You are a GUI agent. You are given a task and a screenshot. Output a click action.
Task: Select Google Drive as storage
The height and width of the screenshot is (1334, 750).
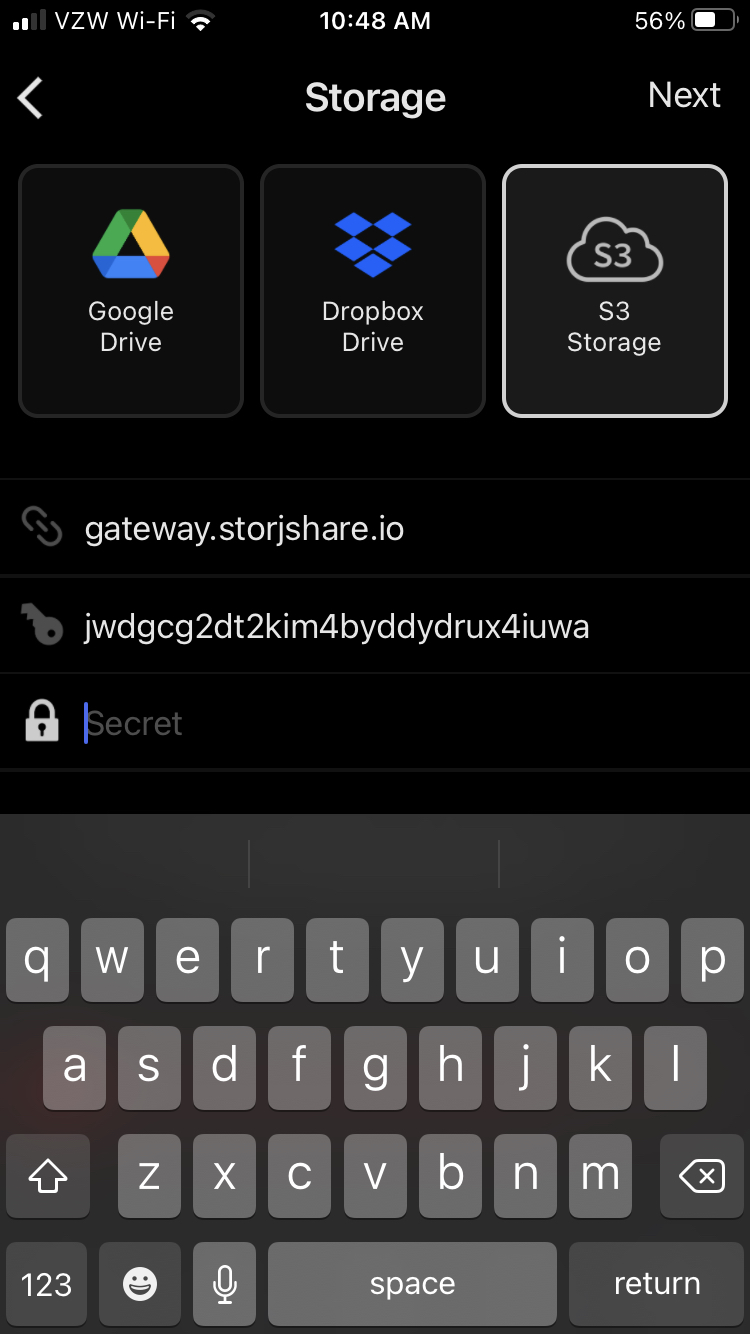pyautogui.click(x=131, y=291)
